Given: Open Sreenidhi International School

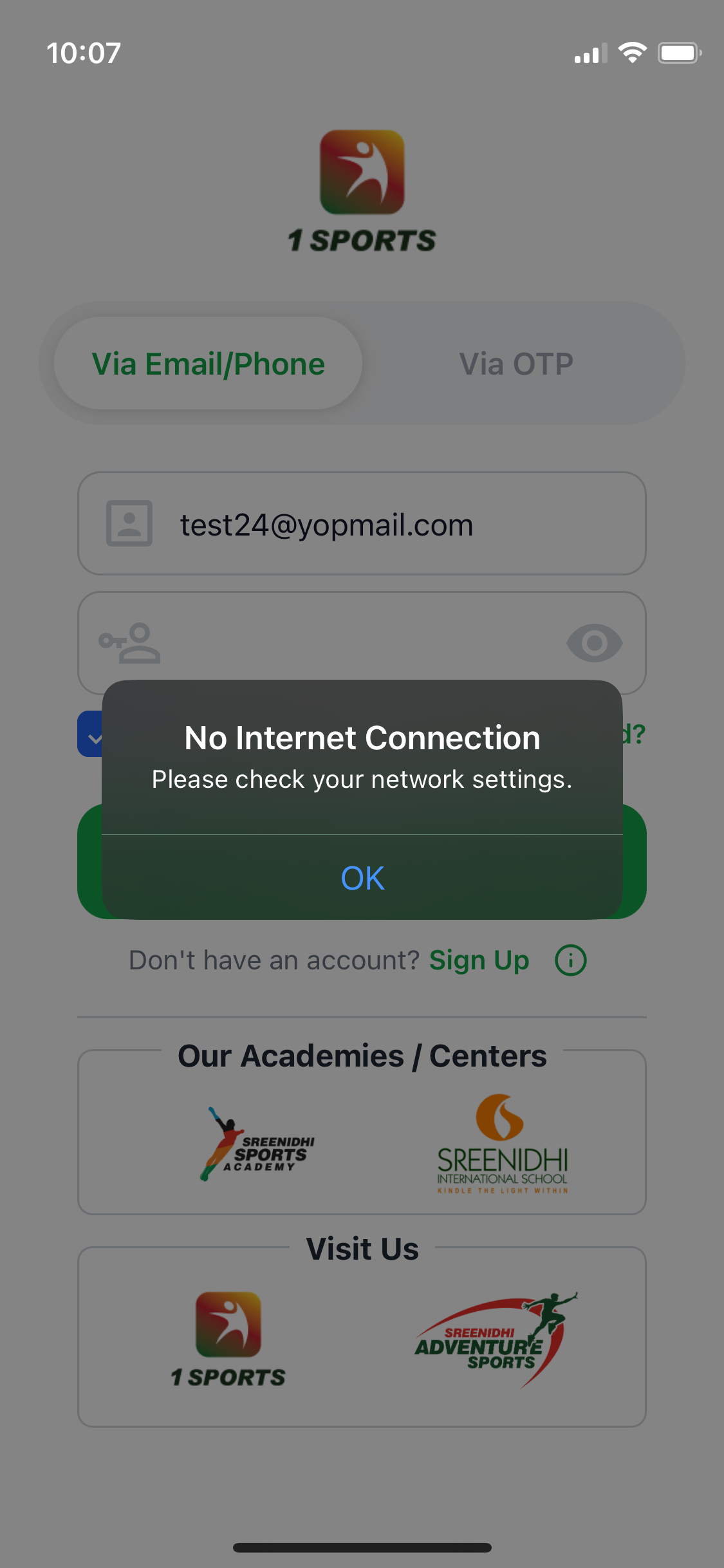Looking at the screenshot, I should [502, 1144].
